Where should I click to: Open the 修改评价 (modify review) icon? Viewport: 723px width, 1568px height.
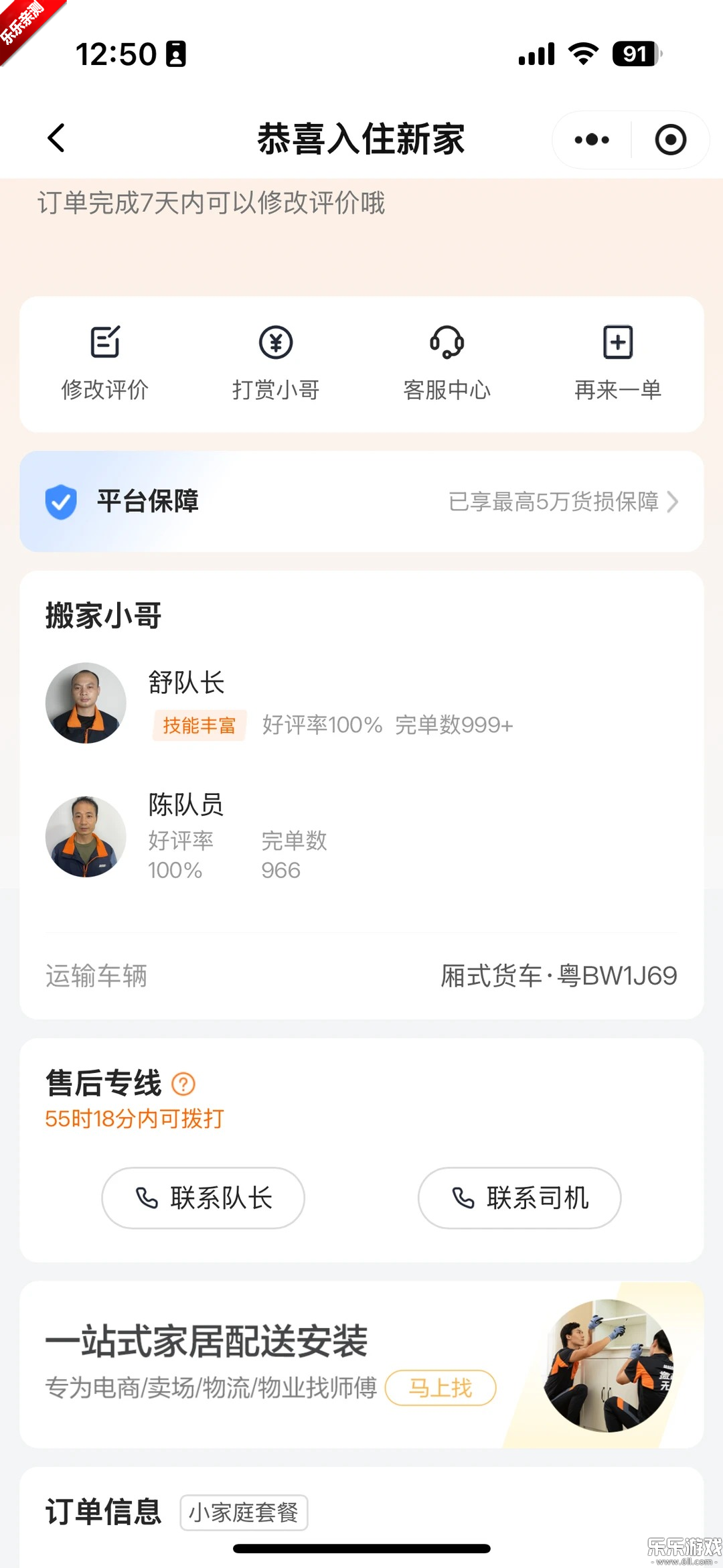[105, 342]
